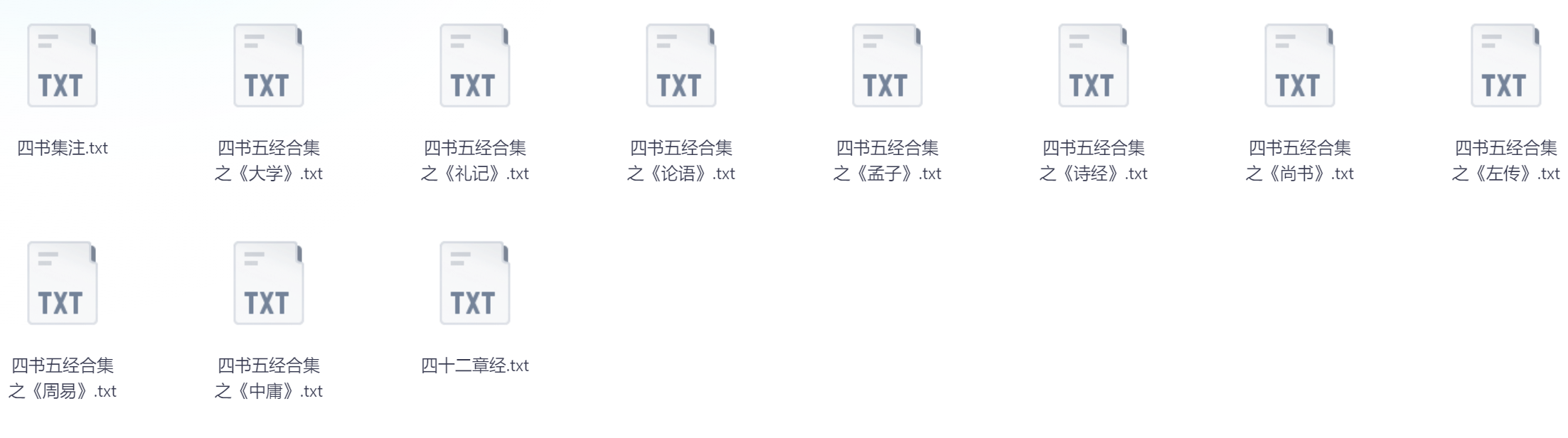Open 四书五经合集之《大学》.txt
Viewport: 1568px width, 438px height.
[x=269, y=66]
